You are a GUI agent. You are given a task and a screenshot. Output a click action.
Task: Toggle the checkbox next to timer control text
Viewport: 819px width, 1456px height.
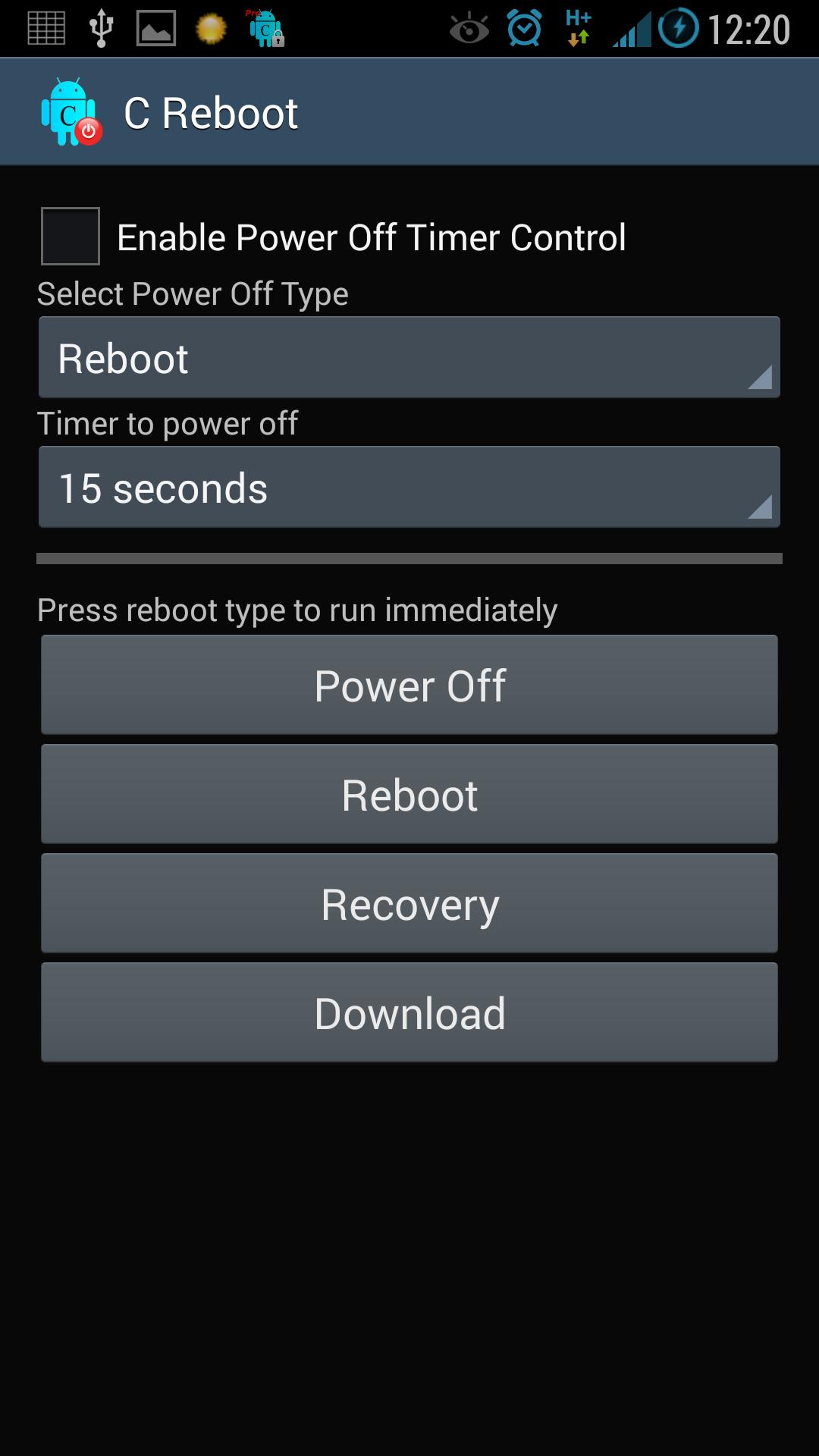71,237
